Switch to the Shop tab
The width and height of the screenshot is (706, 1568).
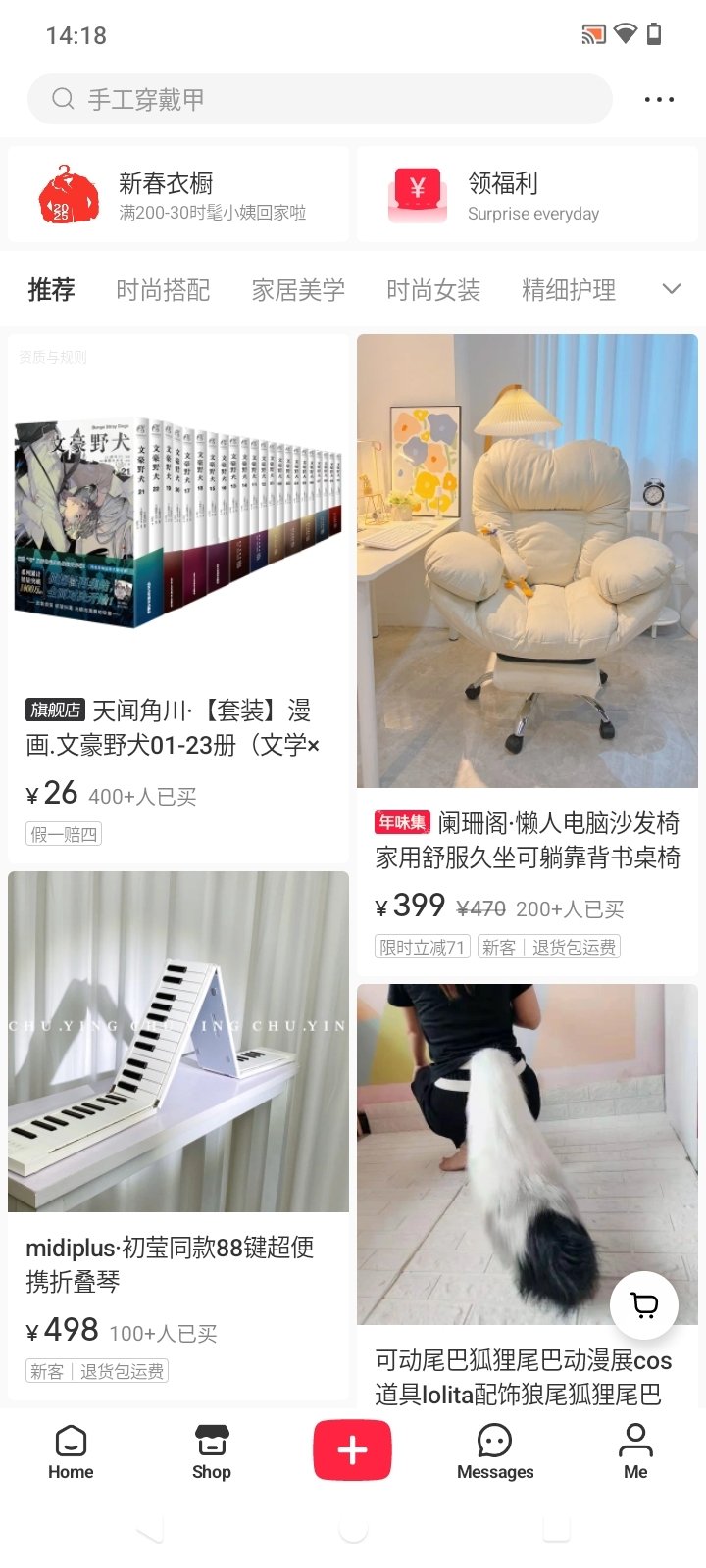[x=212, y=1451]
